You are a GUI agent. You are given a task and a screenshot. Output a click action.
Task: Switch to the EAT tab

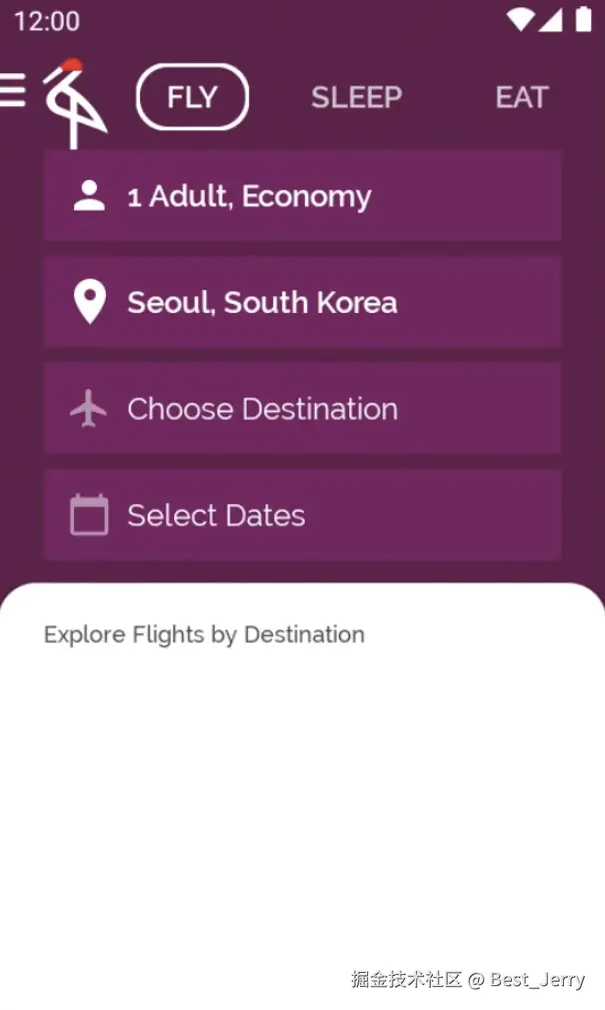(x=522, y=97)
